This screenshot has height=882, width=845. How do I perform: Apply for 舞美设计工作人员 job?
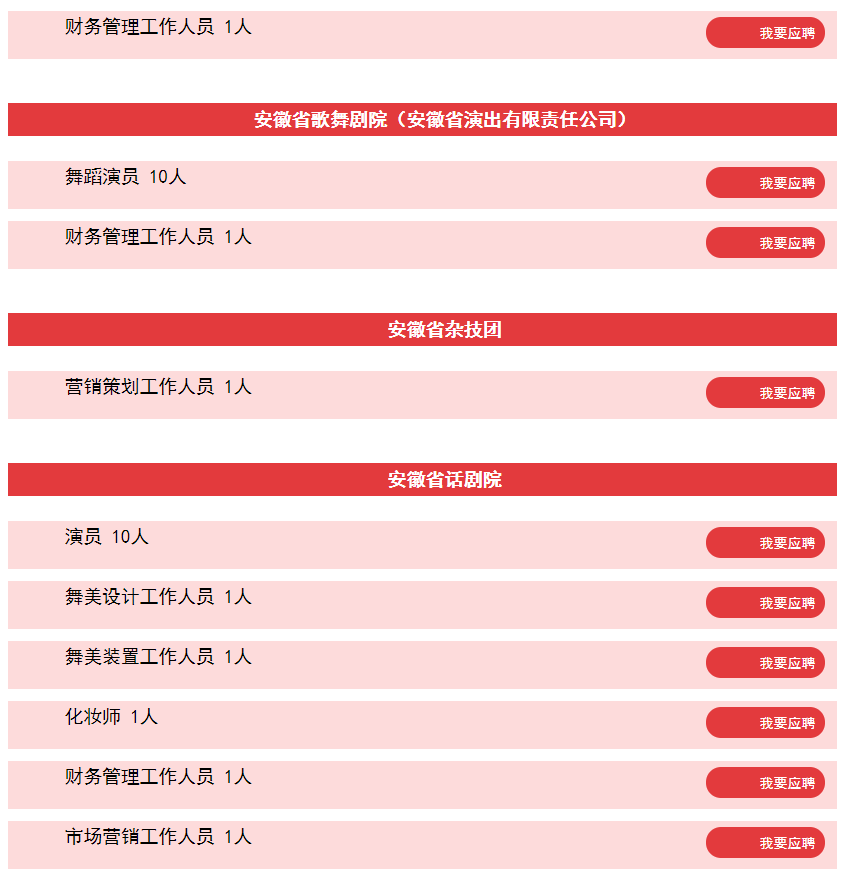point(765,603)
